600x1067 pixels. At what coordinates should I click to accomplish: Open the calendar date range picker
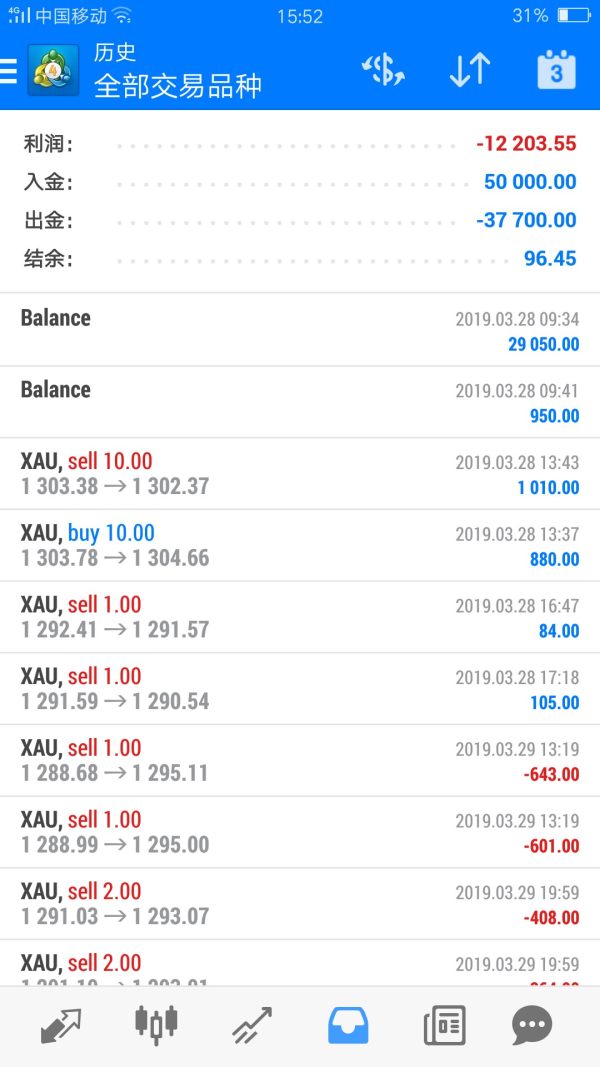point(556,70)
